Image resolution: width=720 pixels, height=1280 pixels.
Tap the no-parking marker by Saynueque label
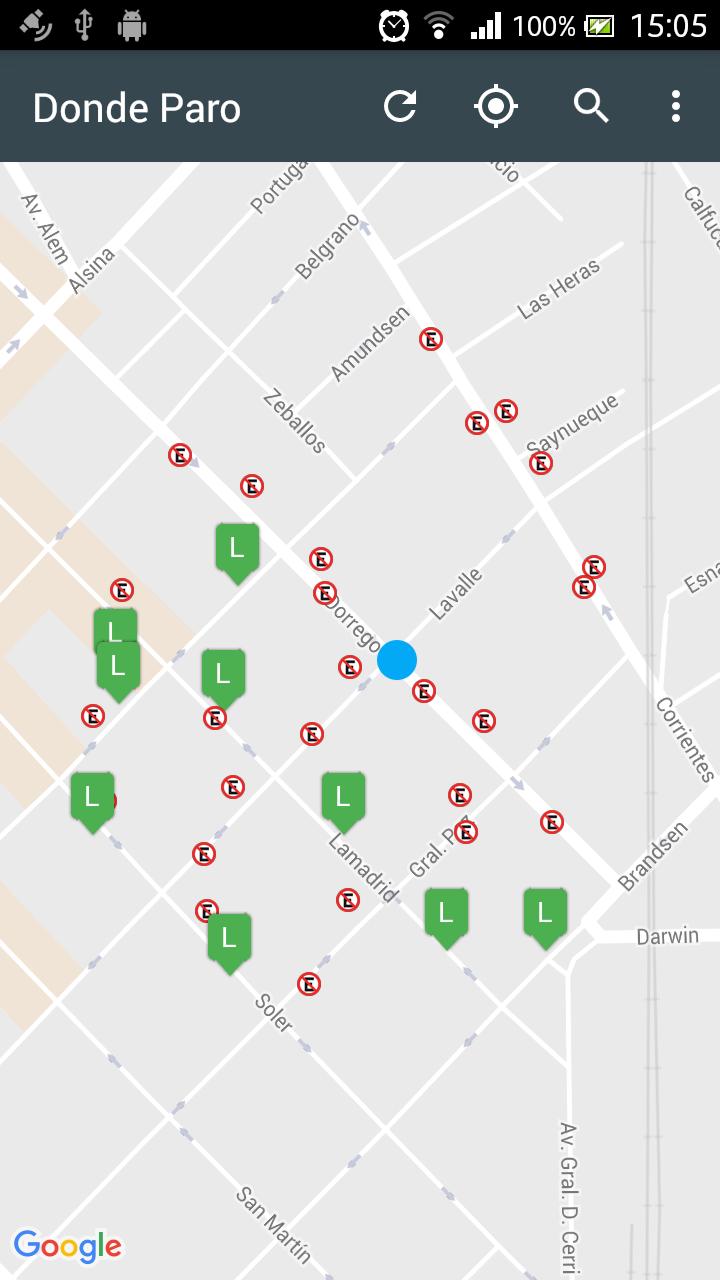point(541,463)
